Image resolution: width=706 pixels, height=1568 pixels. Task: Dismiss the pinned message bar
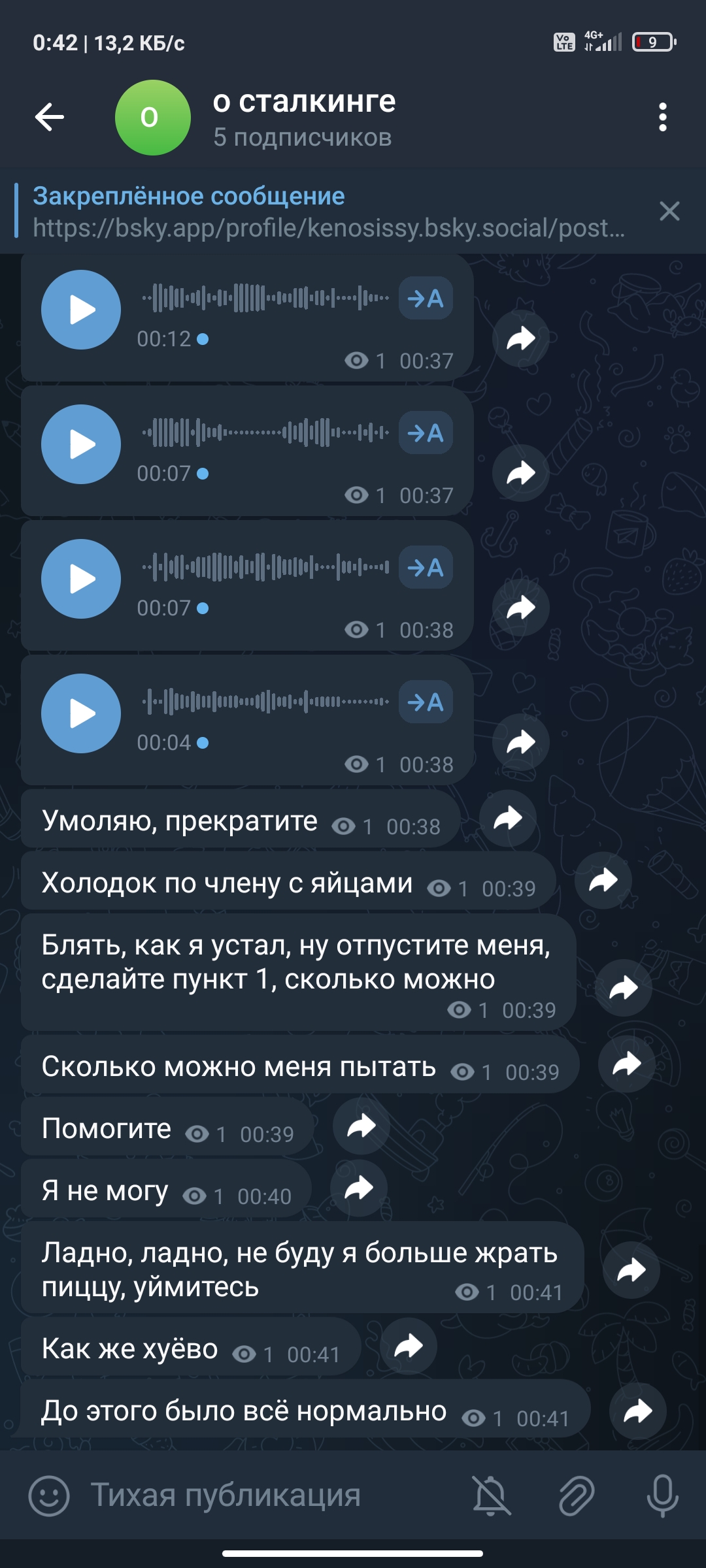click(x=669, y=211)
